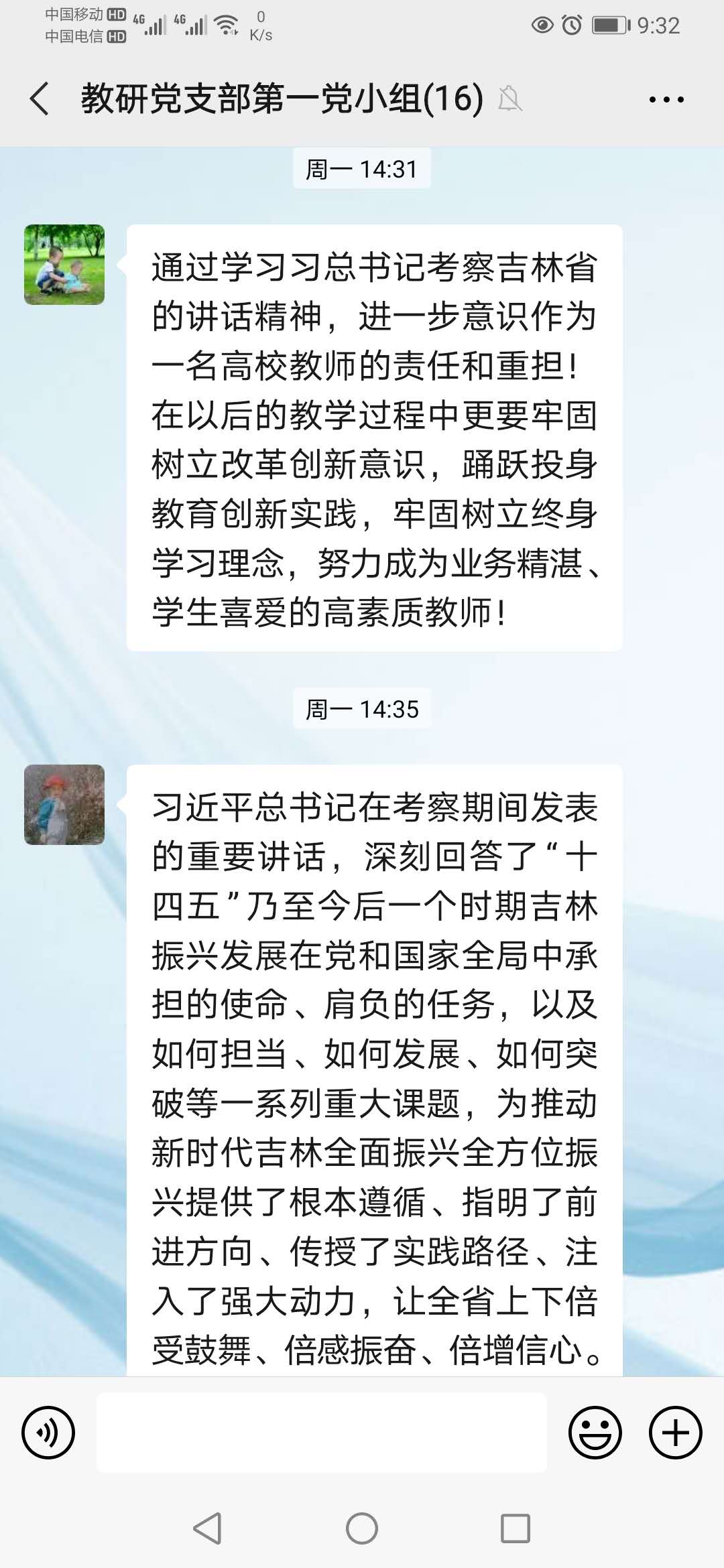Image resolution: width=724 pixels, height=1568 pixels.
Task: Open the three-dot chat info menu
Action: pyautogui.click(x=666, y=100)
